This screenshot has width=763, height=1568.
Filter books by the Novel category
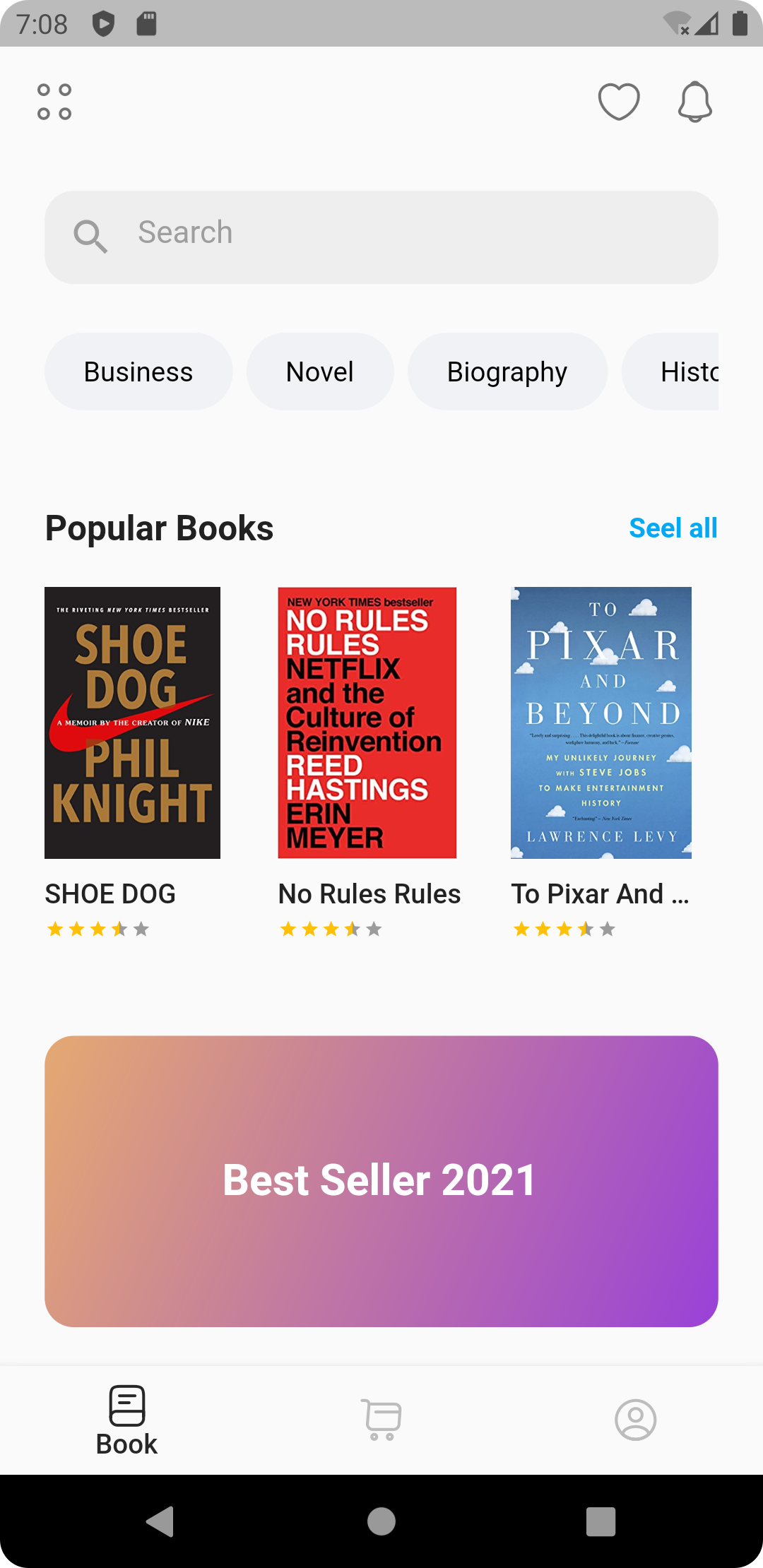[x=319, y=371]
